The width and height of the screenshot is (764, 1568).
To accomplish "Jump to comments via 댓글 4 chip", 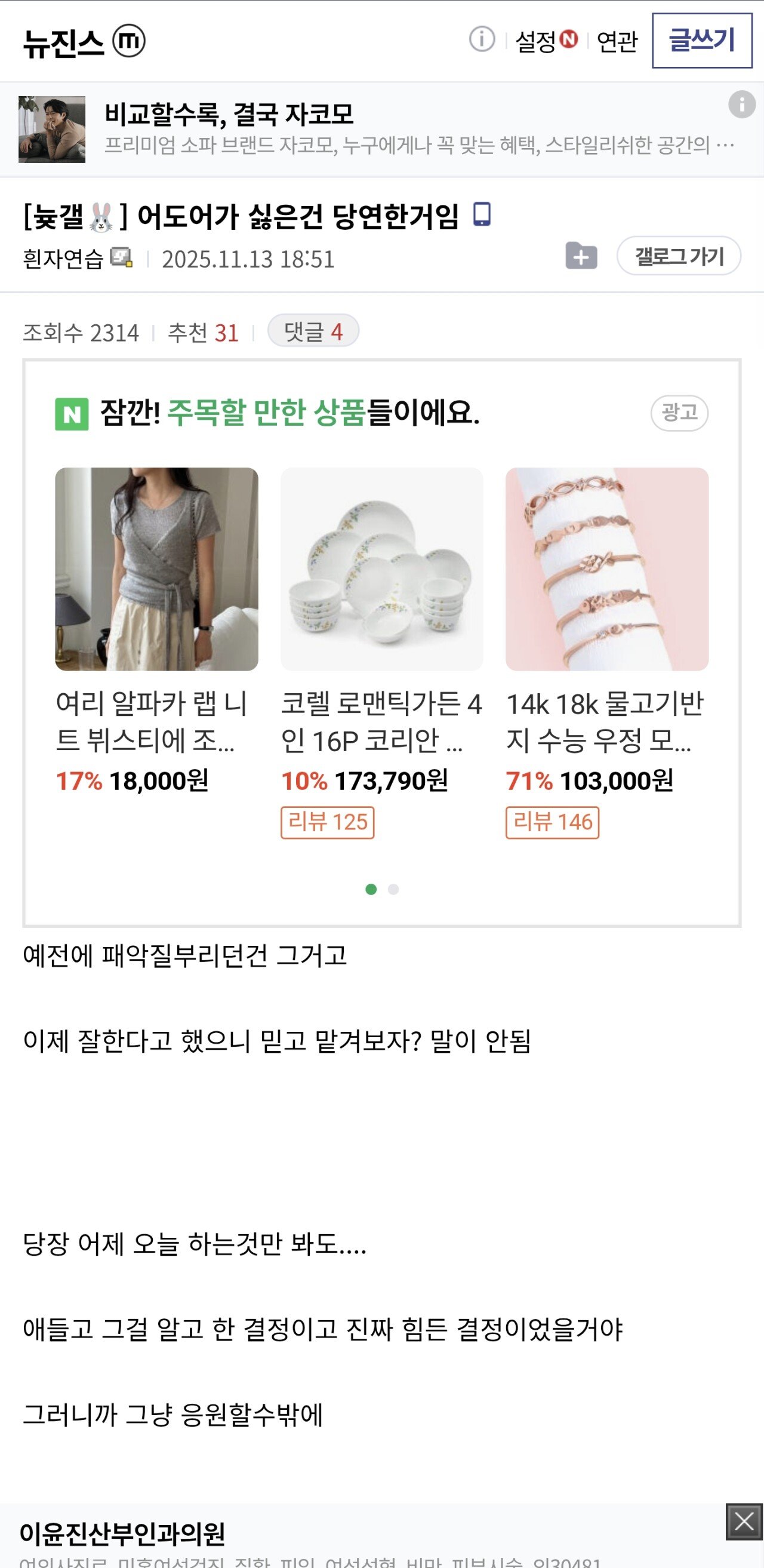I will pos(313,331).
